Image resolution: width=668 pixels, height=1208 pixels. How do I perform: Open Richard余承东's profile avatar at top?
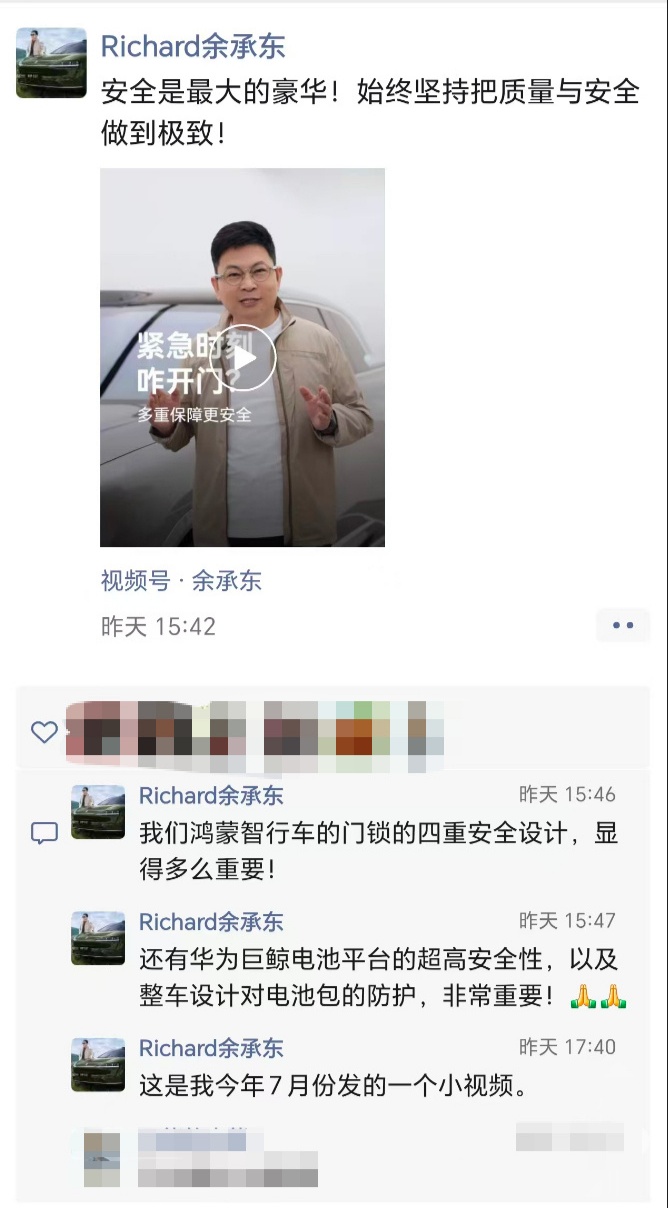51,63
